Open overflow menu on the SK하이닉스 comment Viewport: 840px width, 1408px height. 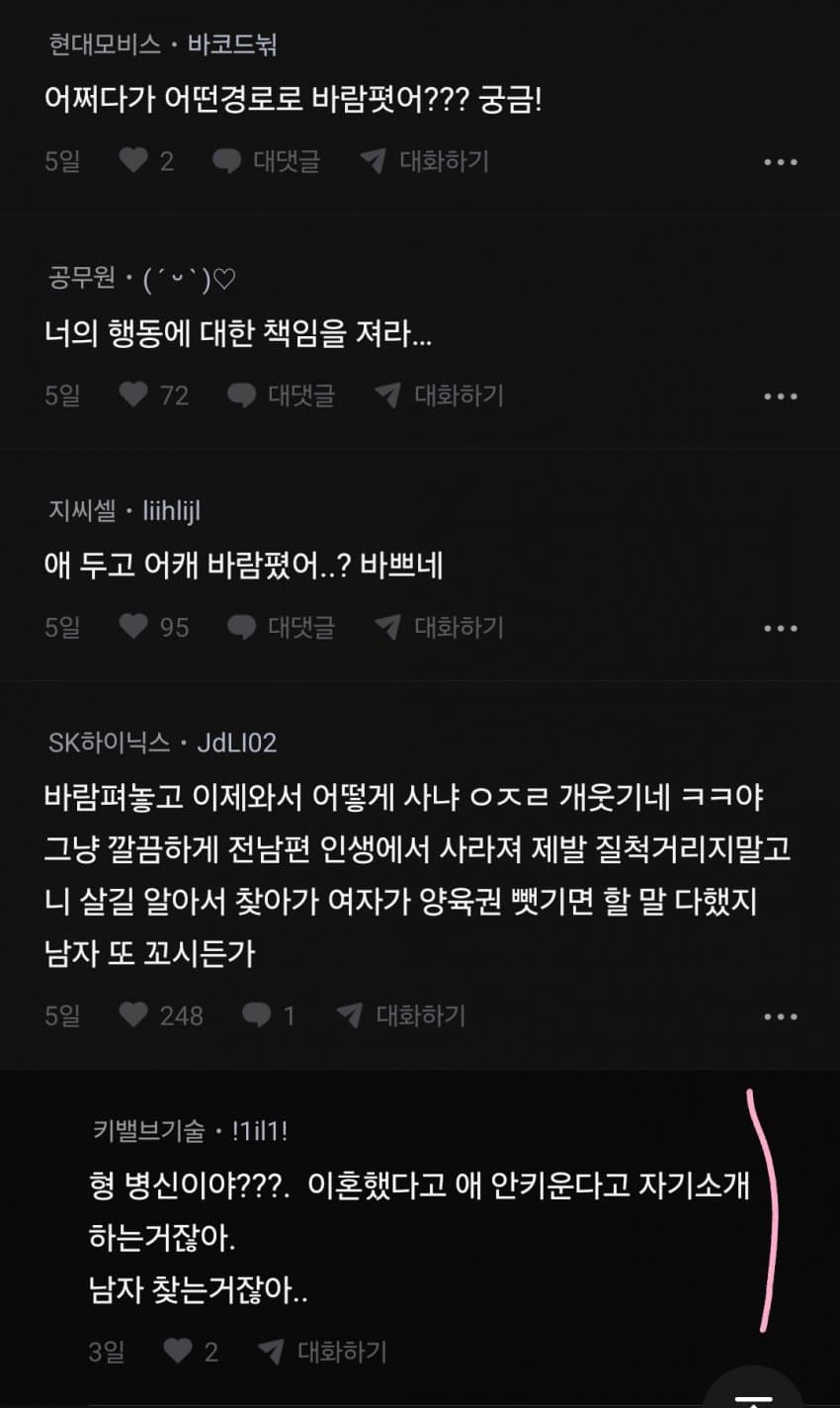coord(780,1016)
